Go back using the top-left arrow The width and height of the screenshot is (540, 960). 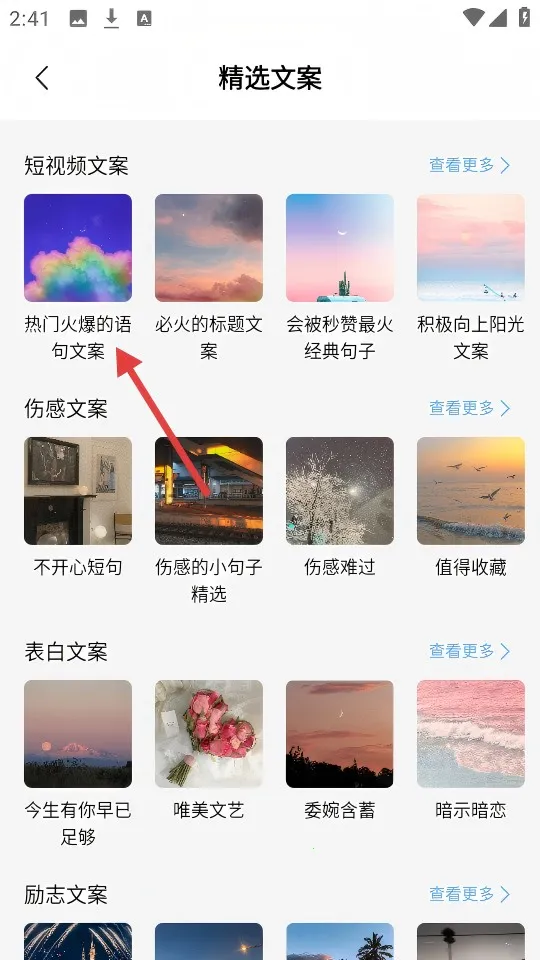(x=42, y=78)
